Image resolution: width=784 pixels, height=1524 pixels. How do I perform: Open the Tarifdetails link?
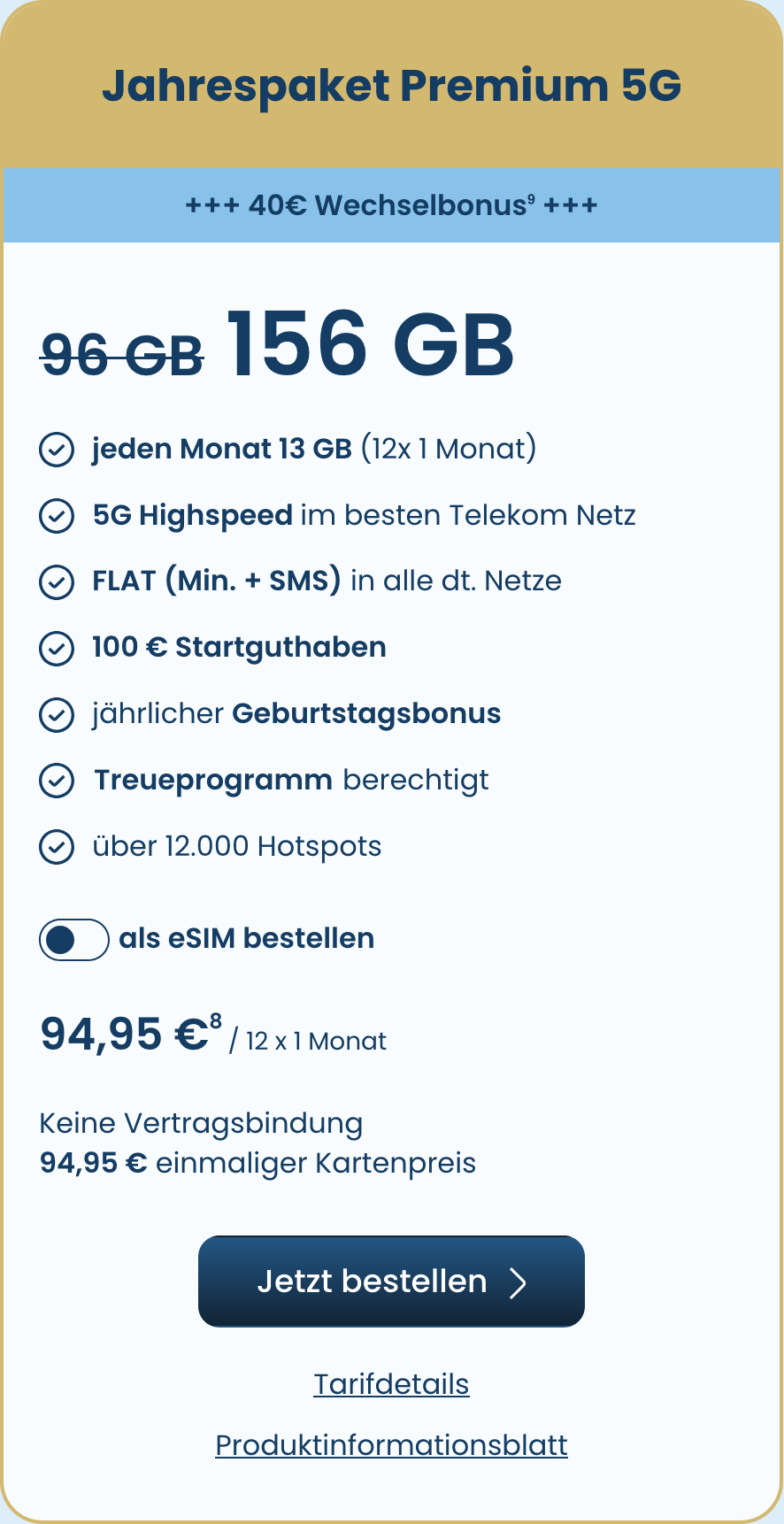(391, 1383)
